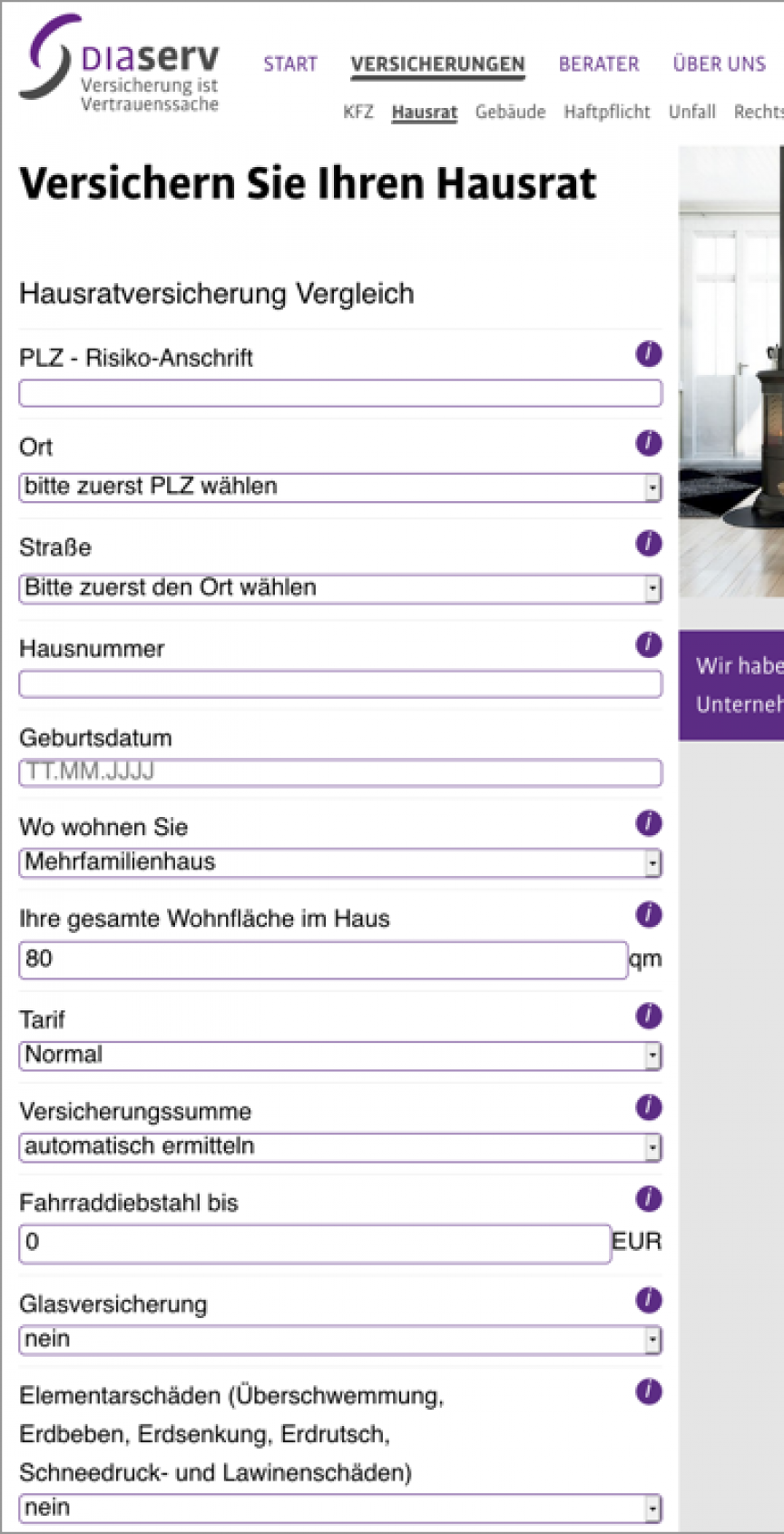Change the Wo wohnen Sie selection
This screenshot has height=1534, width=784.
(340, 862)
